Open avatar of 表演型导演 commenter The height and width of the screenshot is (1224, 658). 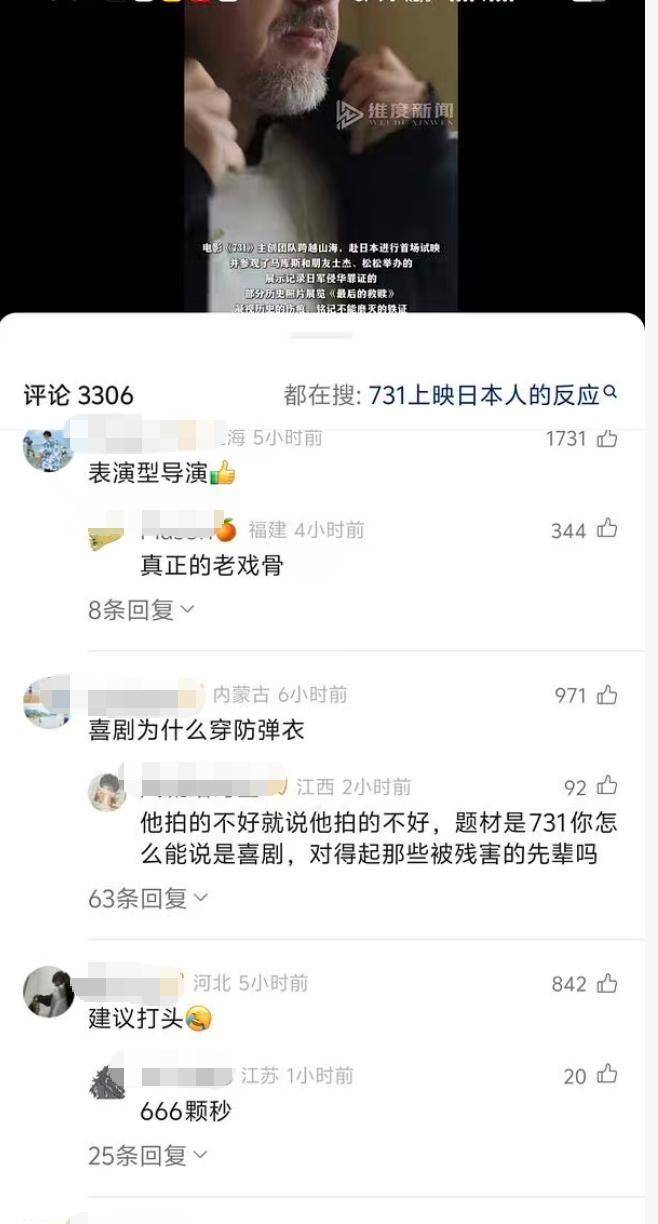[x=48, y=446]
